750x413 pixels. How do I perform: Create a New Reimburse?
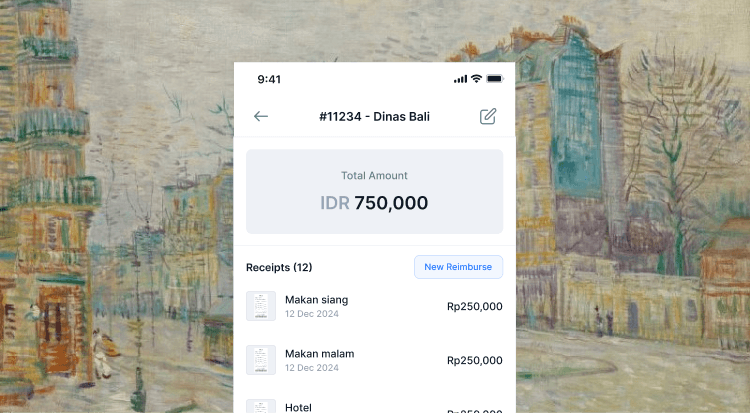[x=458, y=267]
